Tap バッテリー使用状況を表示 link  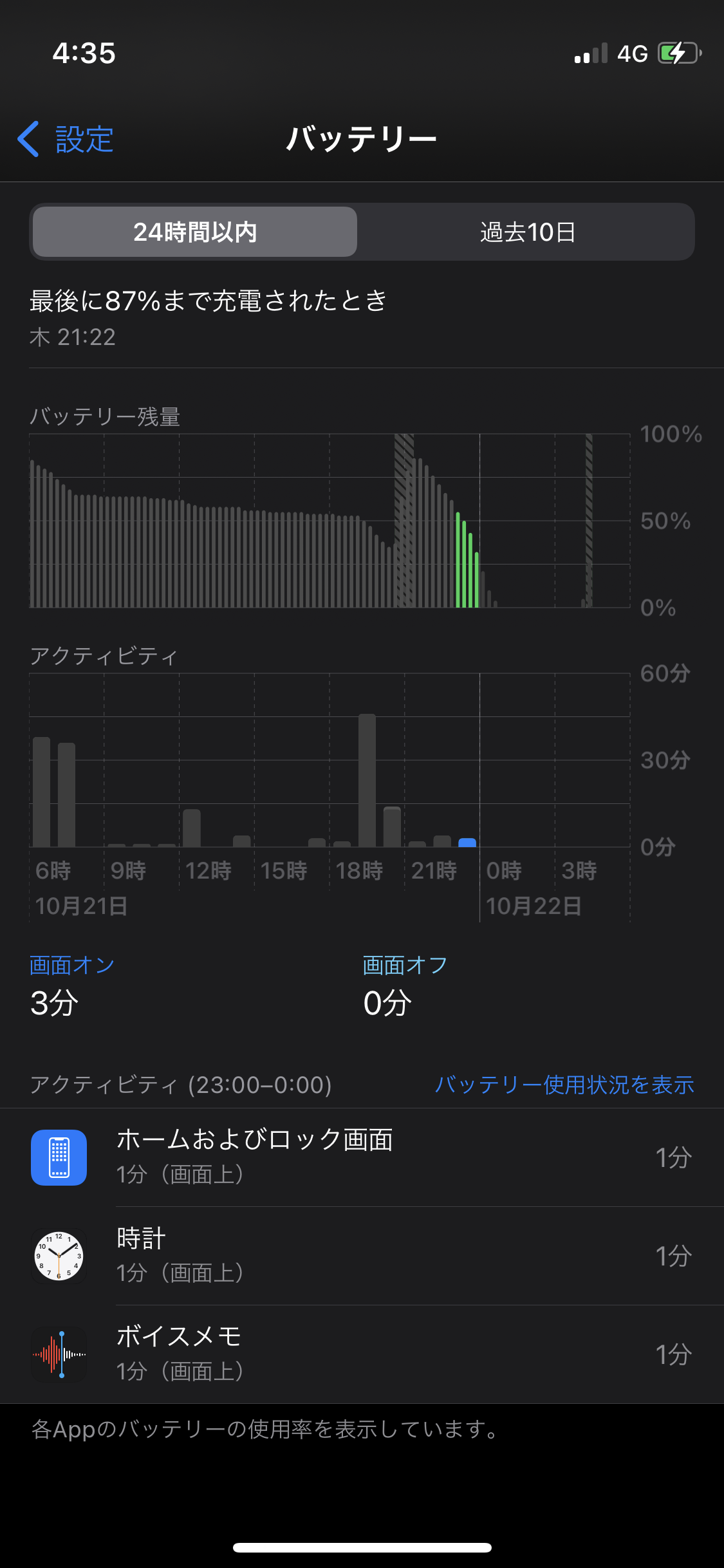pos(564,1085)
